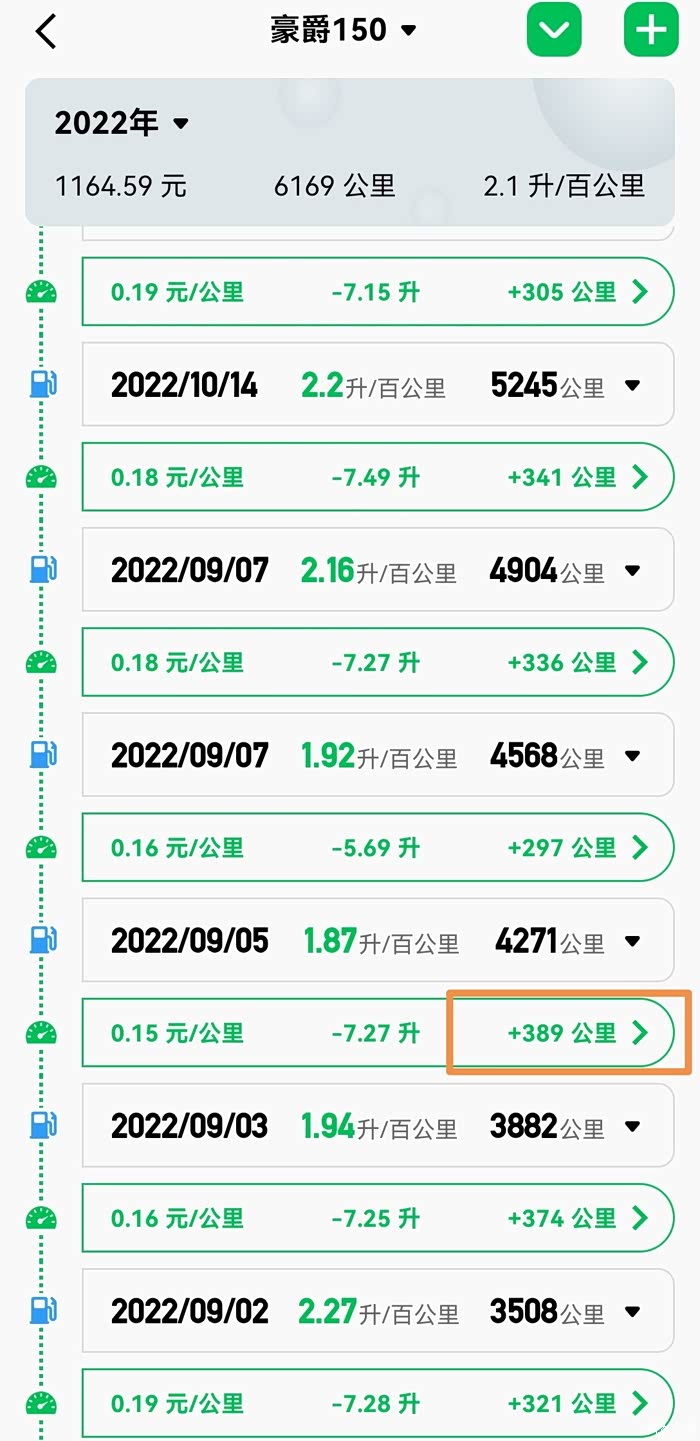Show the +297 公里 trip details
The image size is (700, 1441).
point(640,848)
